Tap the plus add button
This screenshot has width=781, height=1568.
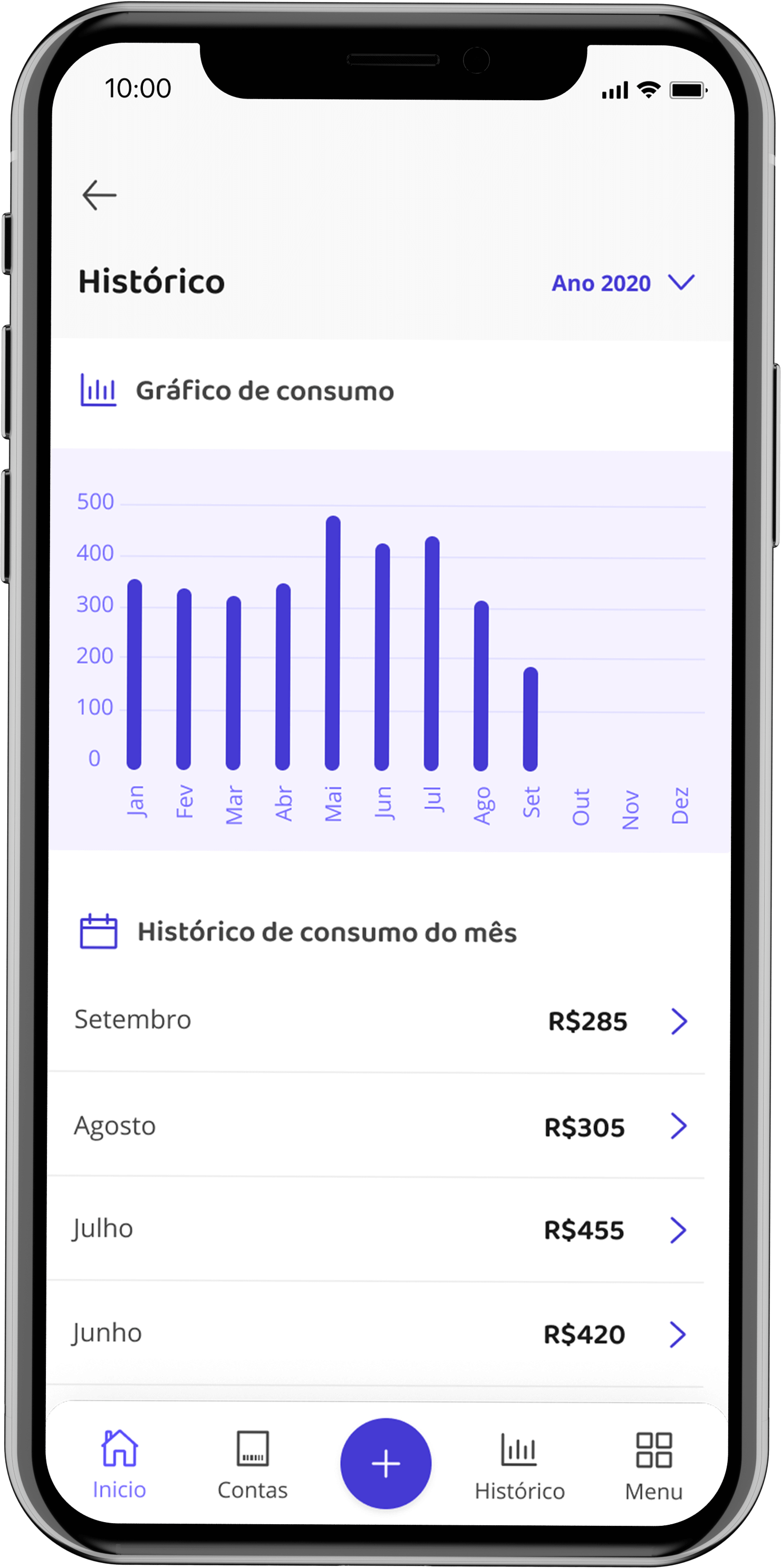(x=386, y=1464)
